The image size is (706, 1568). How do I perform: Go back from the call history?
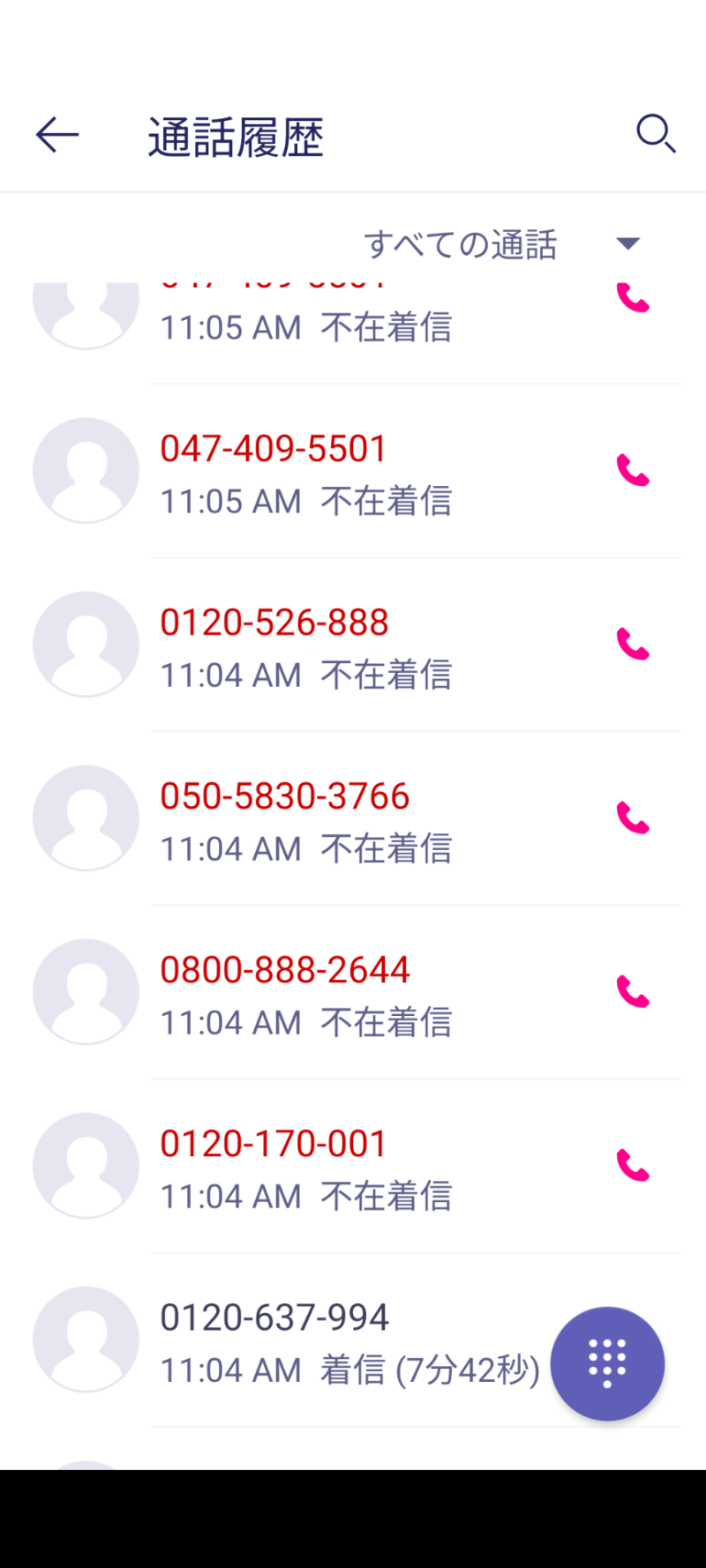[x=57, y=135]
